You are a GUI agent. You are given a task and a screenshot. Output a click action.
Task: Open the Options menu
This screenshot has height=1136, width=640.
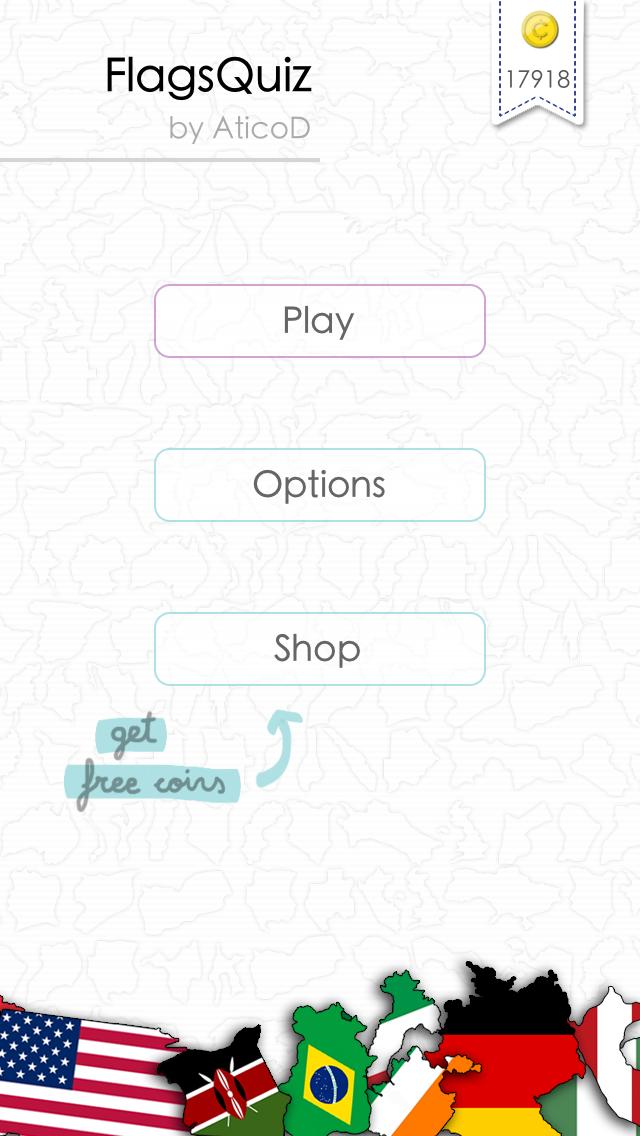pos(319,485)
